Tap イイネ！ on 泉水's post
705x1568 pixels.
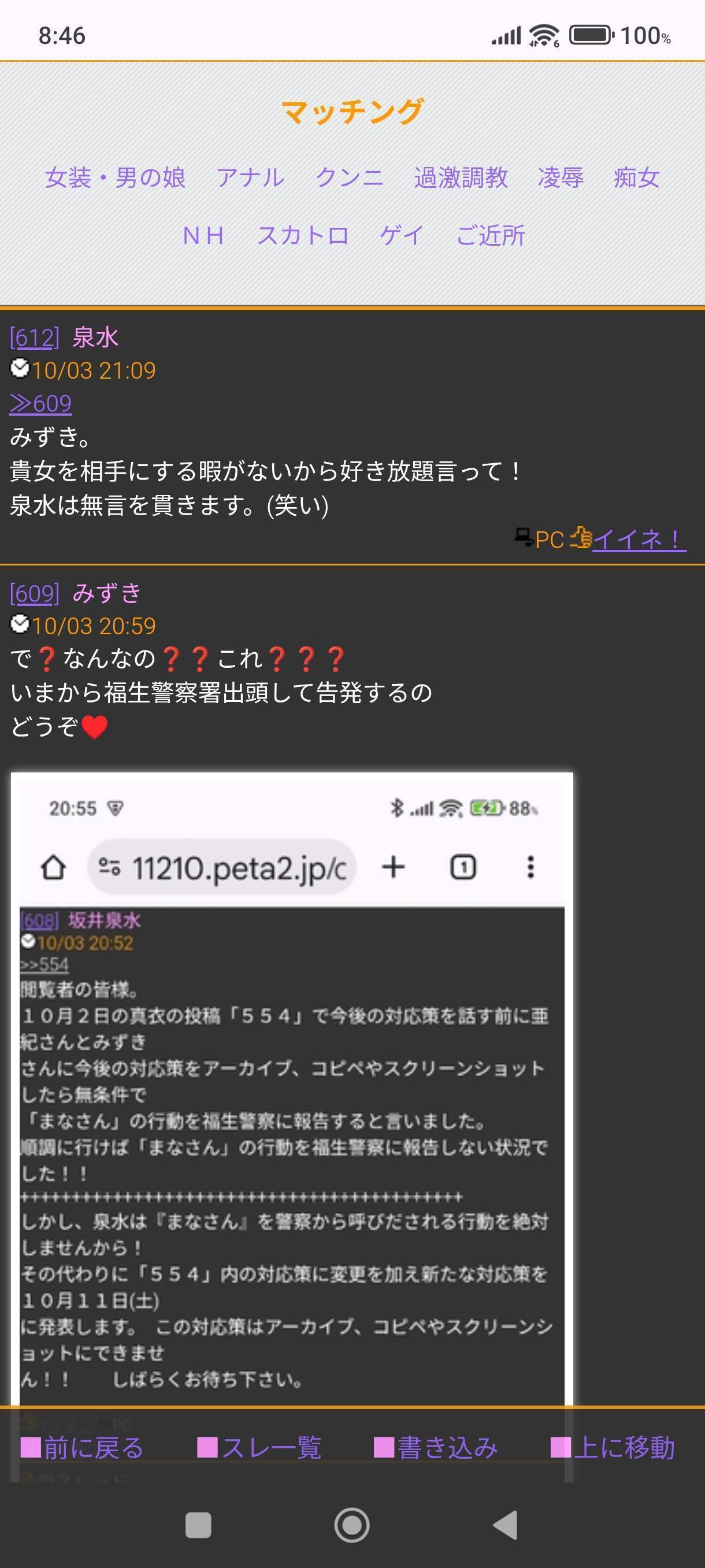point(639,539)
